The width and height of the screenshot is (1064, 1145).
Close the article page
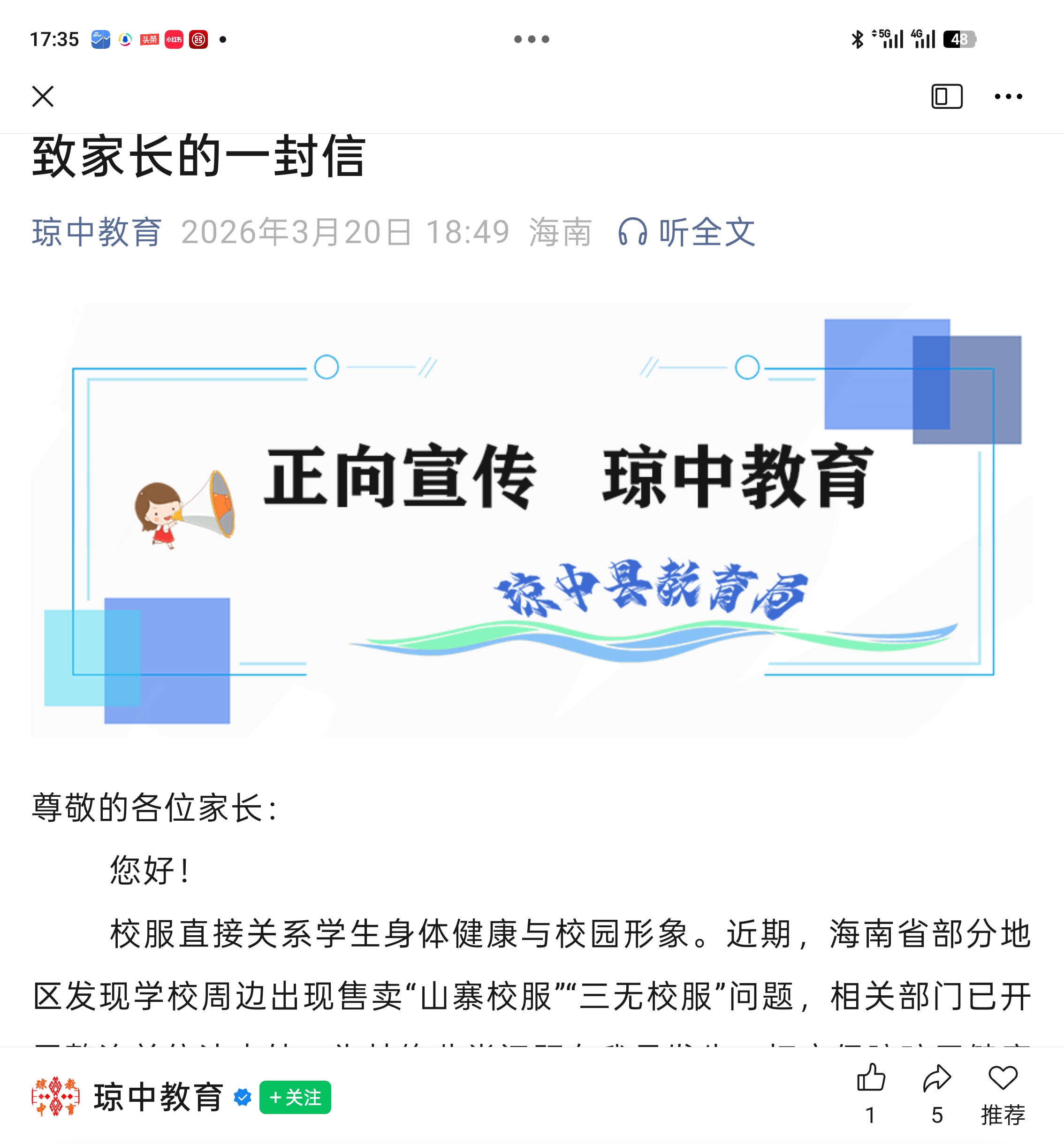click(43, 96)
